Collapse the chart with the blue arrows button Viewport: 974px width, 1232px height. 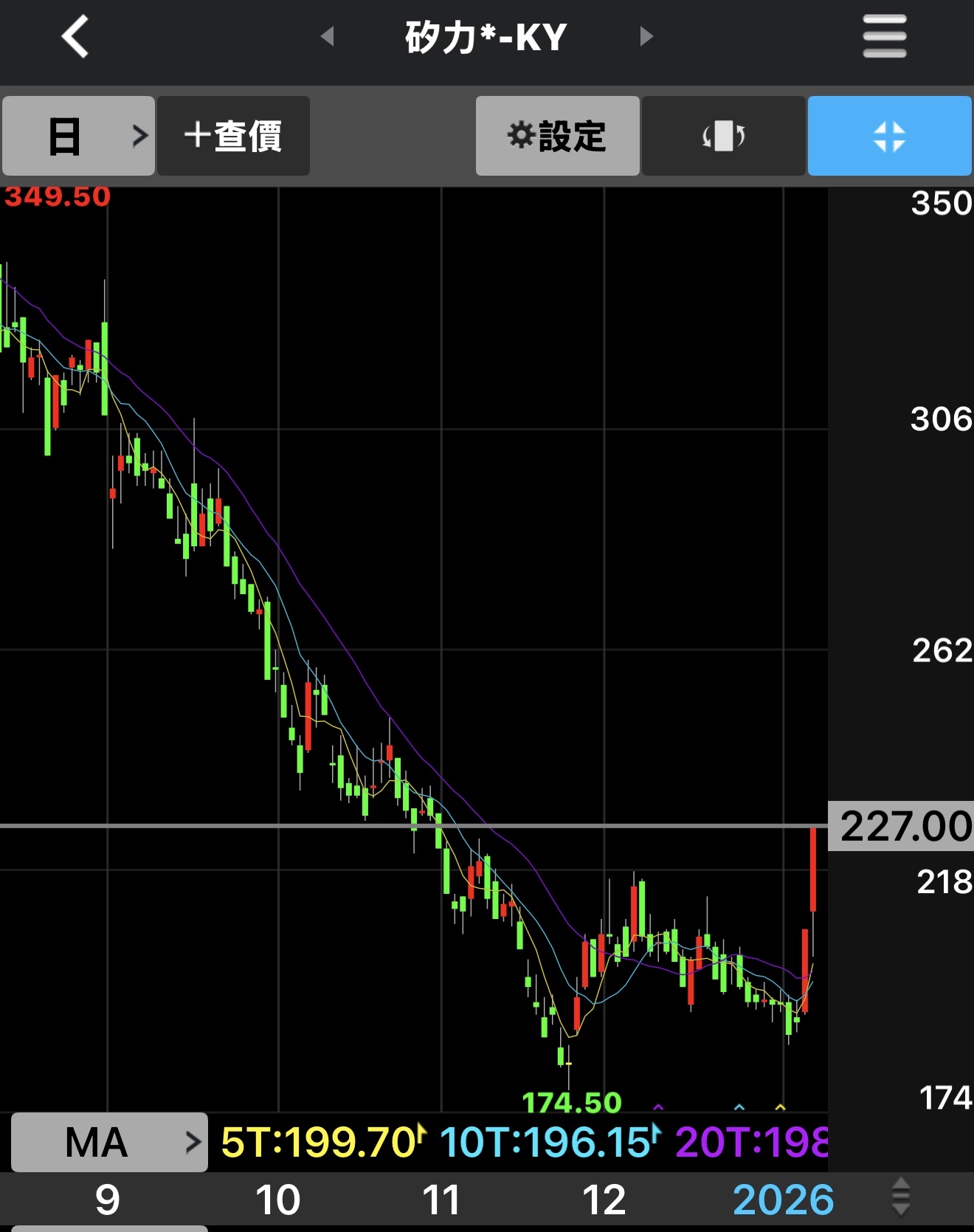889,136
